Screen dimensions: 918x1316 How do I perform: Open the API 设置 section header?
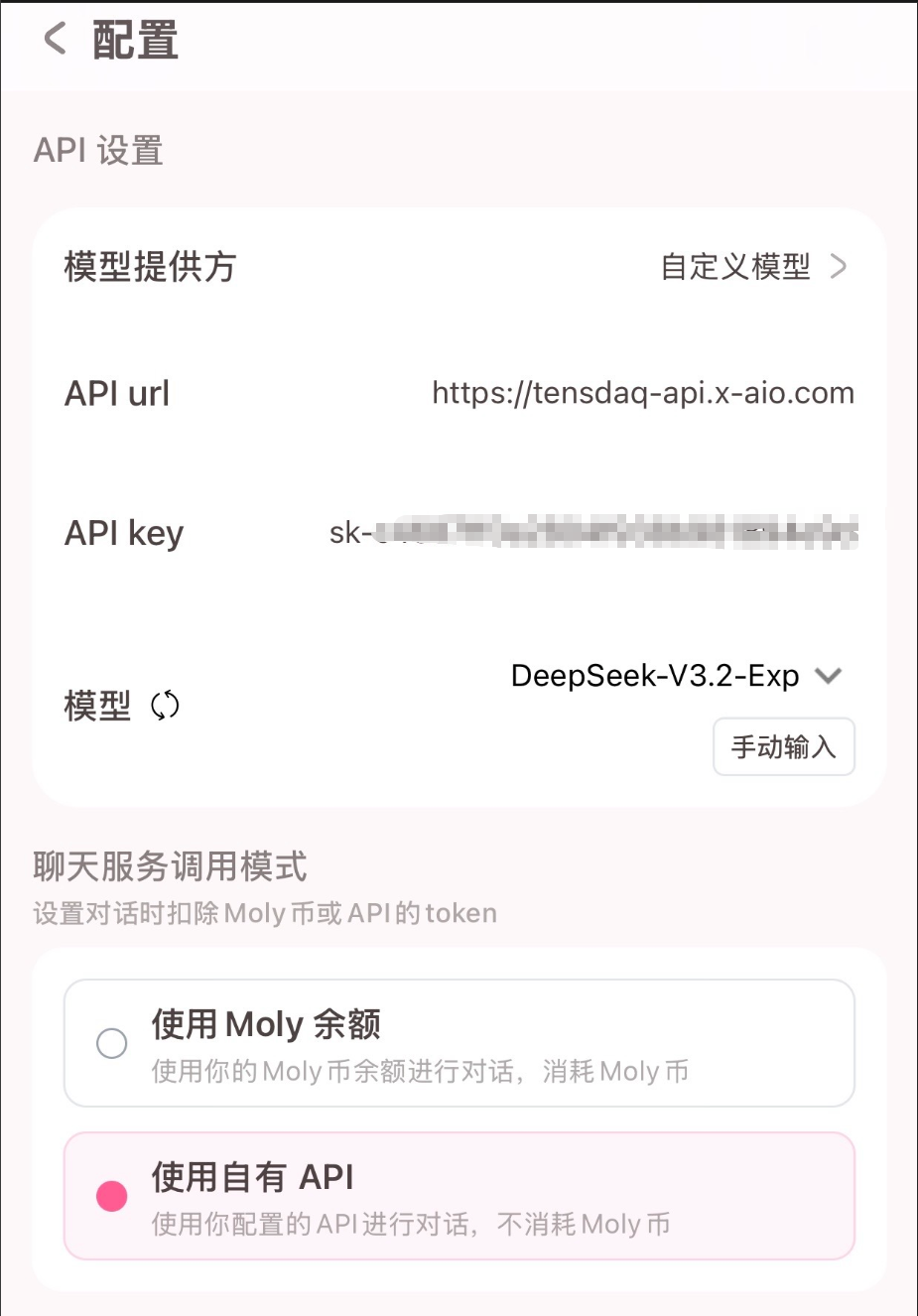click(x=96, y=151)
